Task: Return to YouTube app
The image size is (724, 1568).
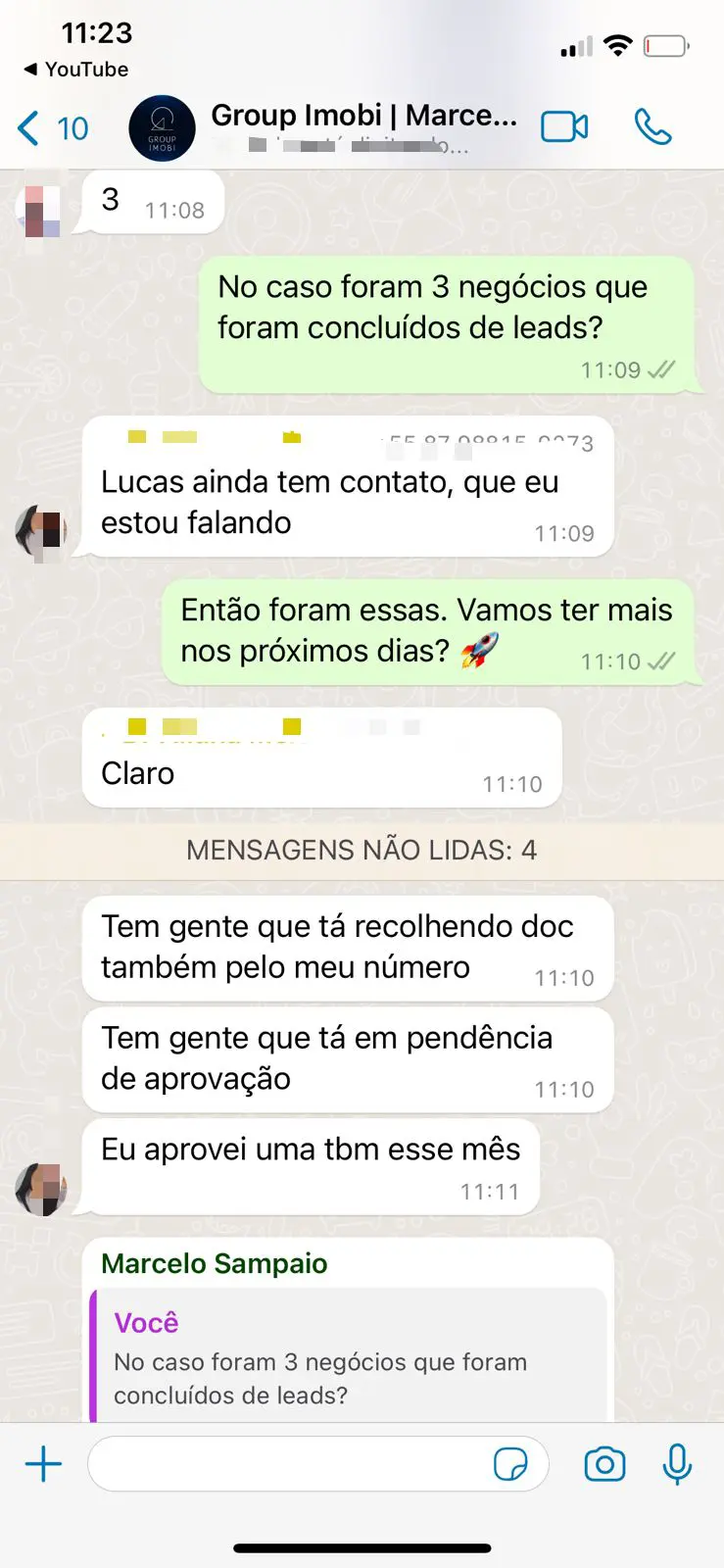Action: tap(75, 70)
